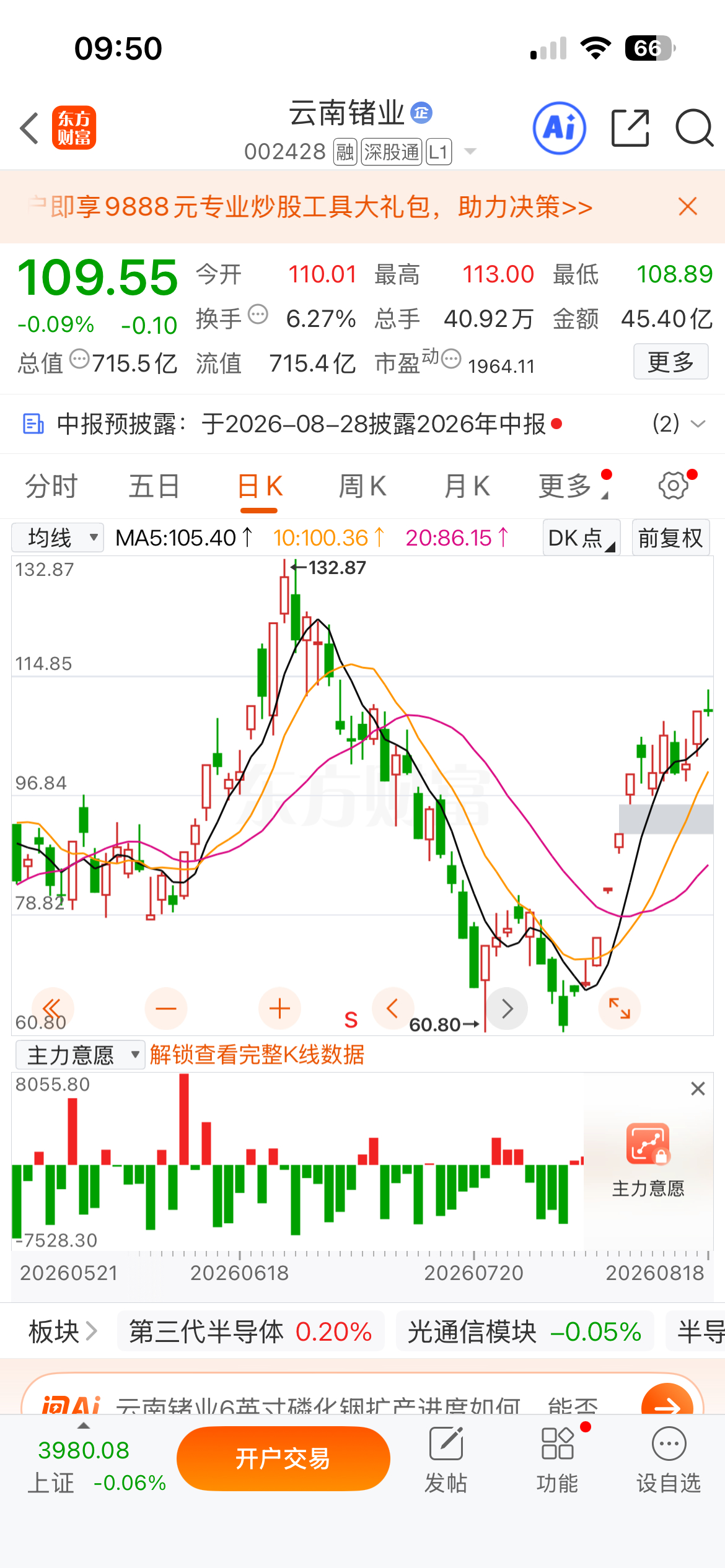The image size is (725, 1568).
Task: Open the 主力意愿 indicator dropdown
Action: [80, 1055]
